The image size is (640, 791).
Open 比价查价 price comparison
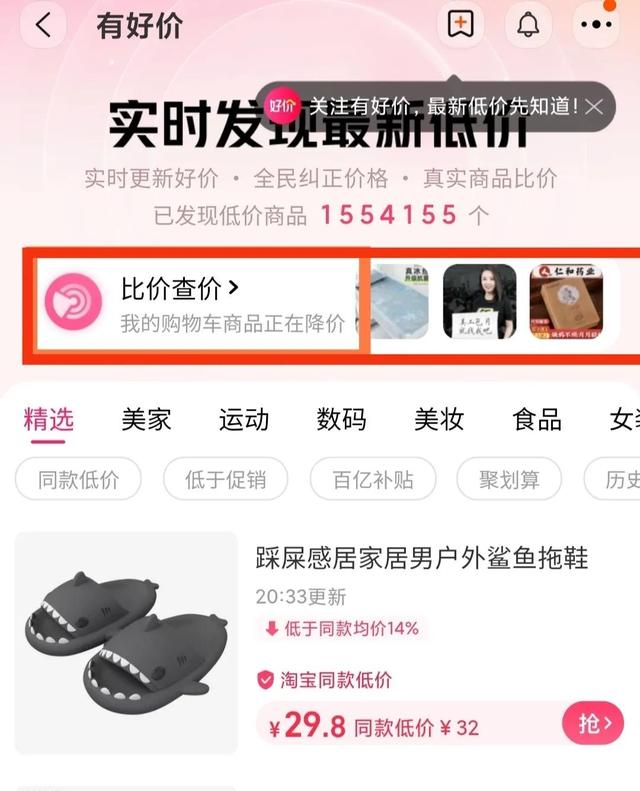[197, 304]
